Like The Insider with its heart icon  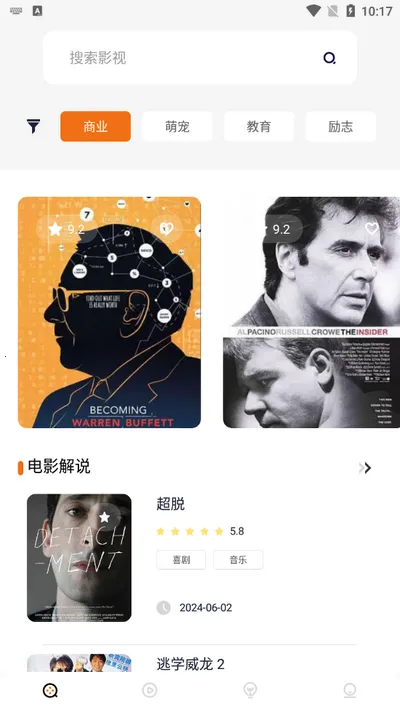pos(371,228)
